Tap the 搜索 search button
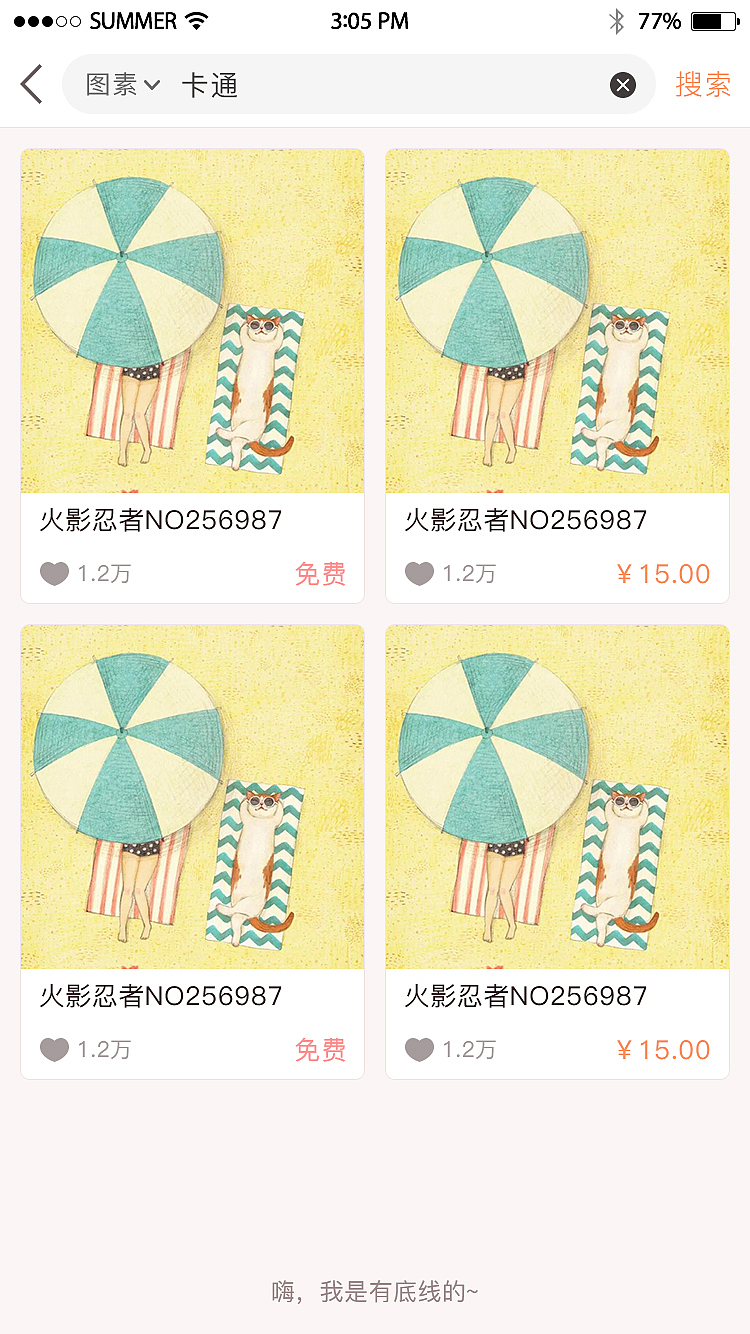Screen dimensions: 750x1334 pyautogui.click(x=704, y=84)
